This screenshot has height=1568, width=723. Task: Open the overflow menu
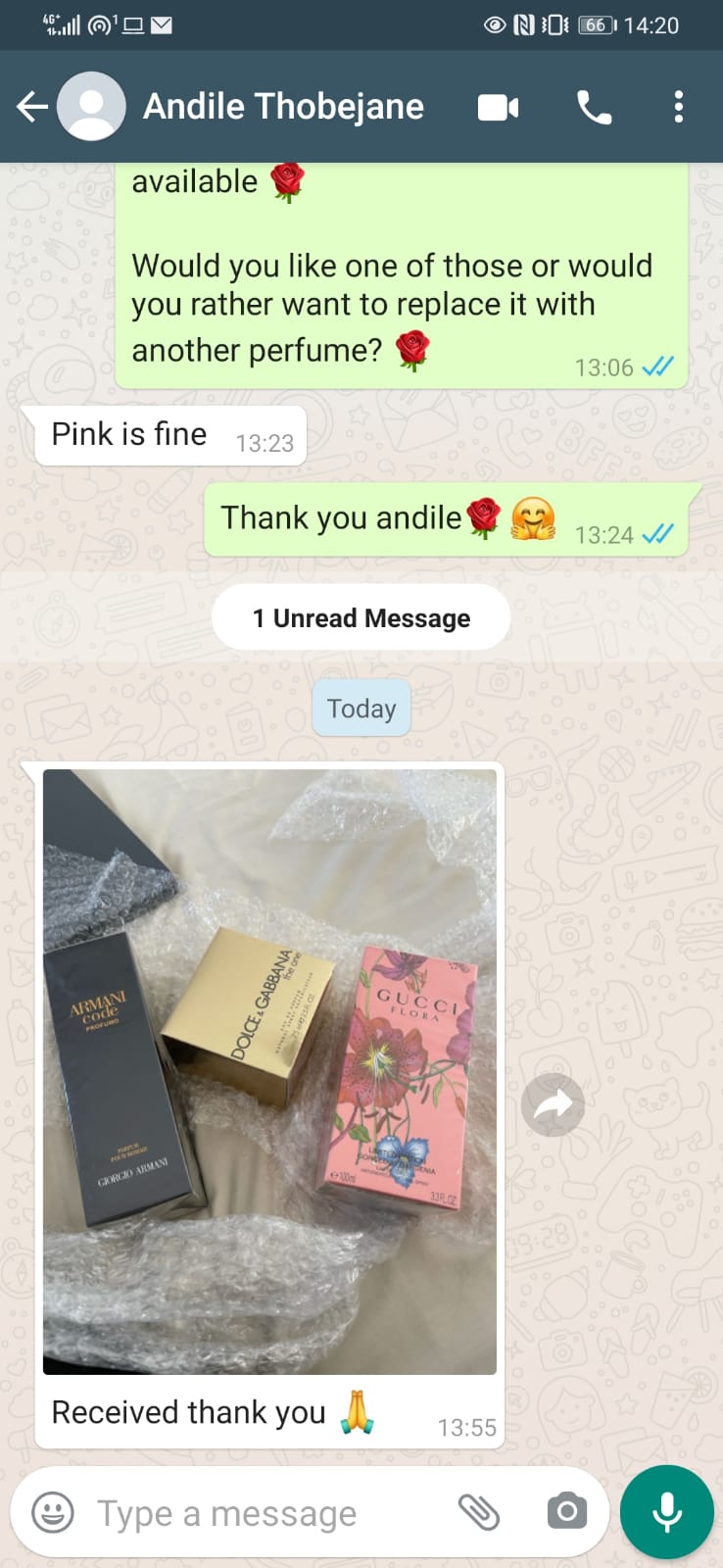678,107
